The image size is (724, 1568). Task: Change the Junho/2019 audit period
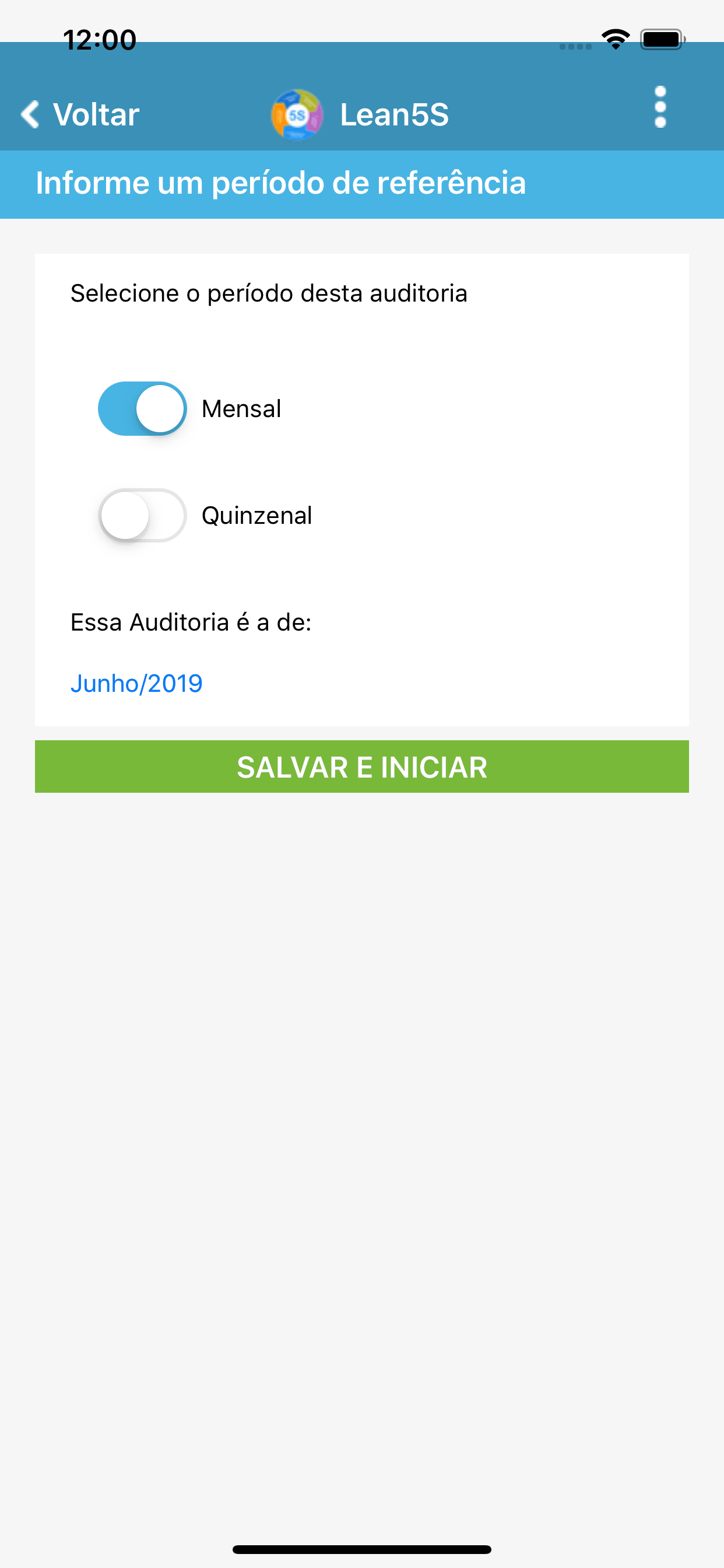[x=137, y=683]
